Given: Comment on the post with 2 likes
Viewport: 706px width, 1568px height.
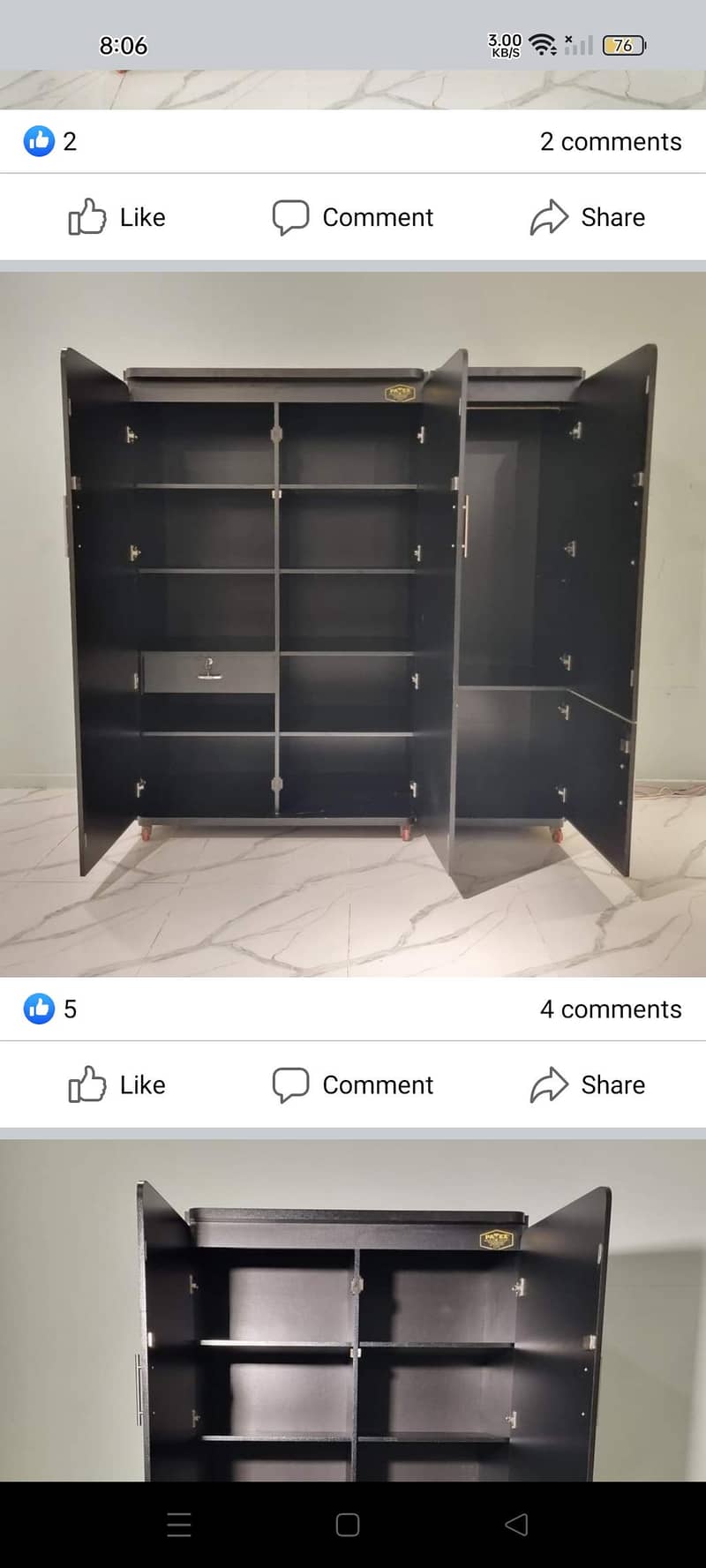Looking at the screenshot, I should (x=353, y=217).
